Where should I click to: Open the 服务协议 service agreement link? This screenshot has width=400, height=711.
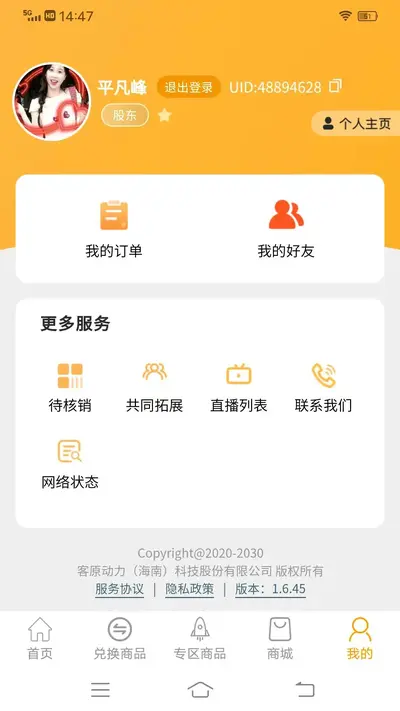[x=119, y=589]
